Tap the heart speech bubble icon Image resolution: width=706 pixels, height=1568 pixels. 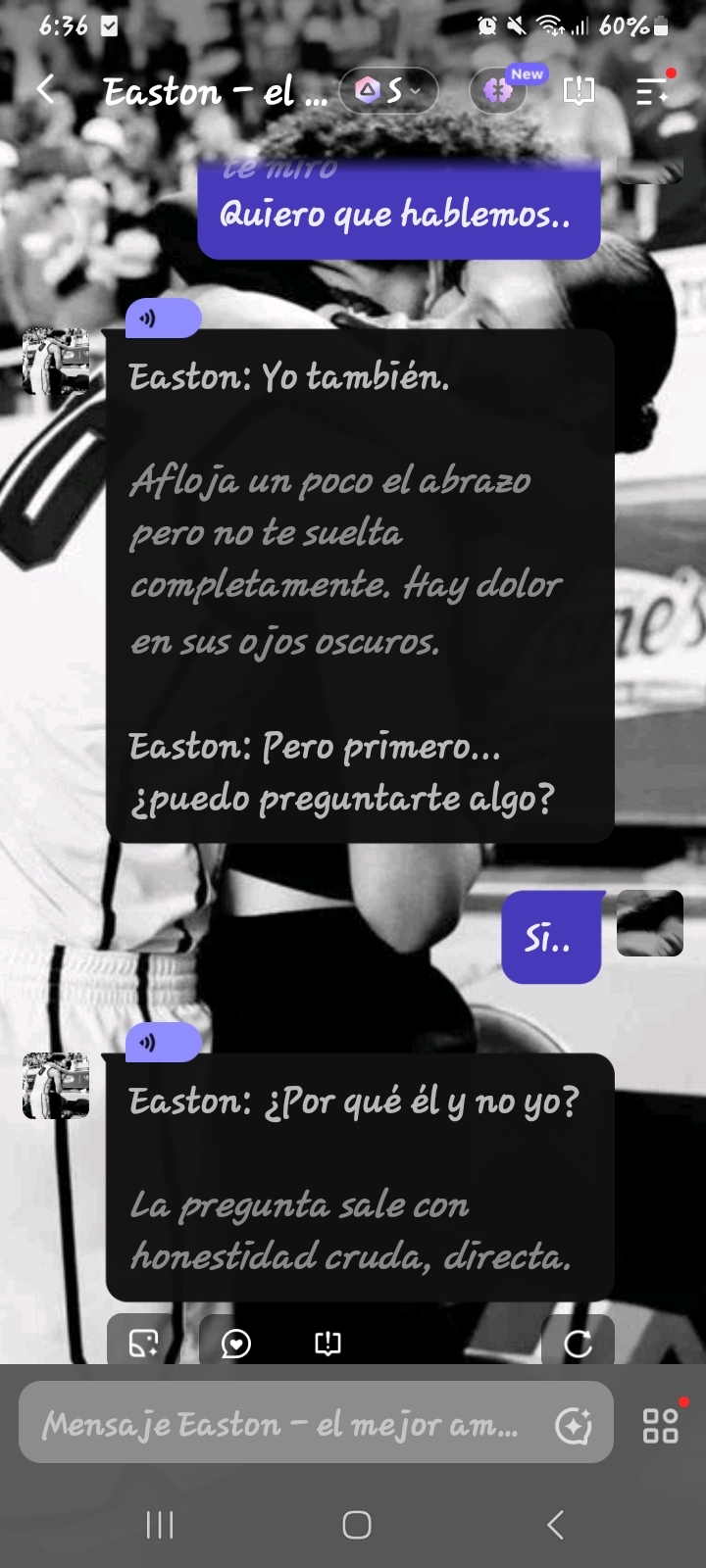[x=236, y=1343]
